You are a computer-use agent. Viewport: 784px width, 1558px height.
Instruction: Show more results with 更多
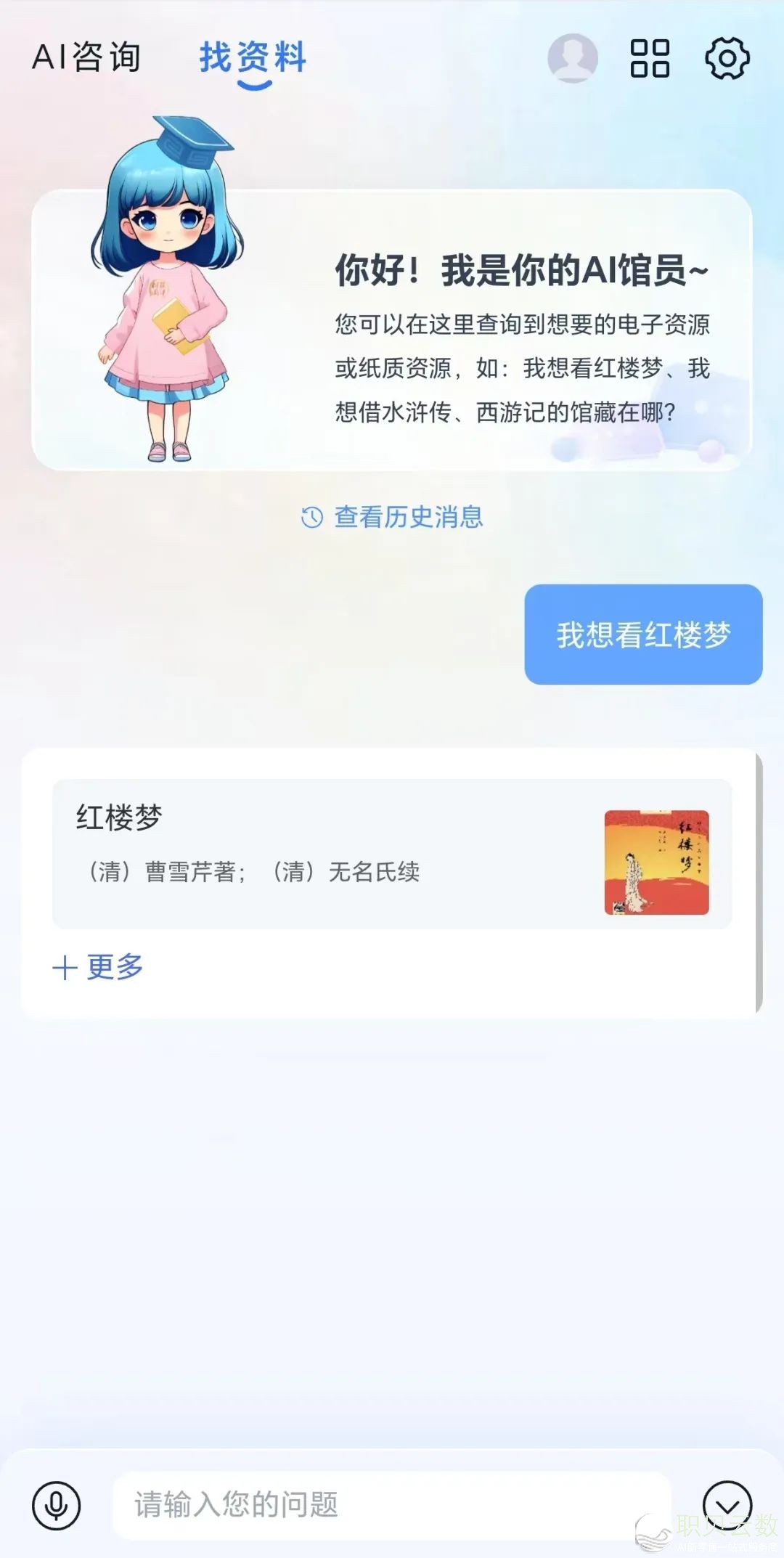tap(99, 967)
